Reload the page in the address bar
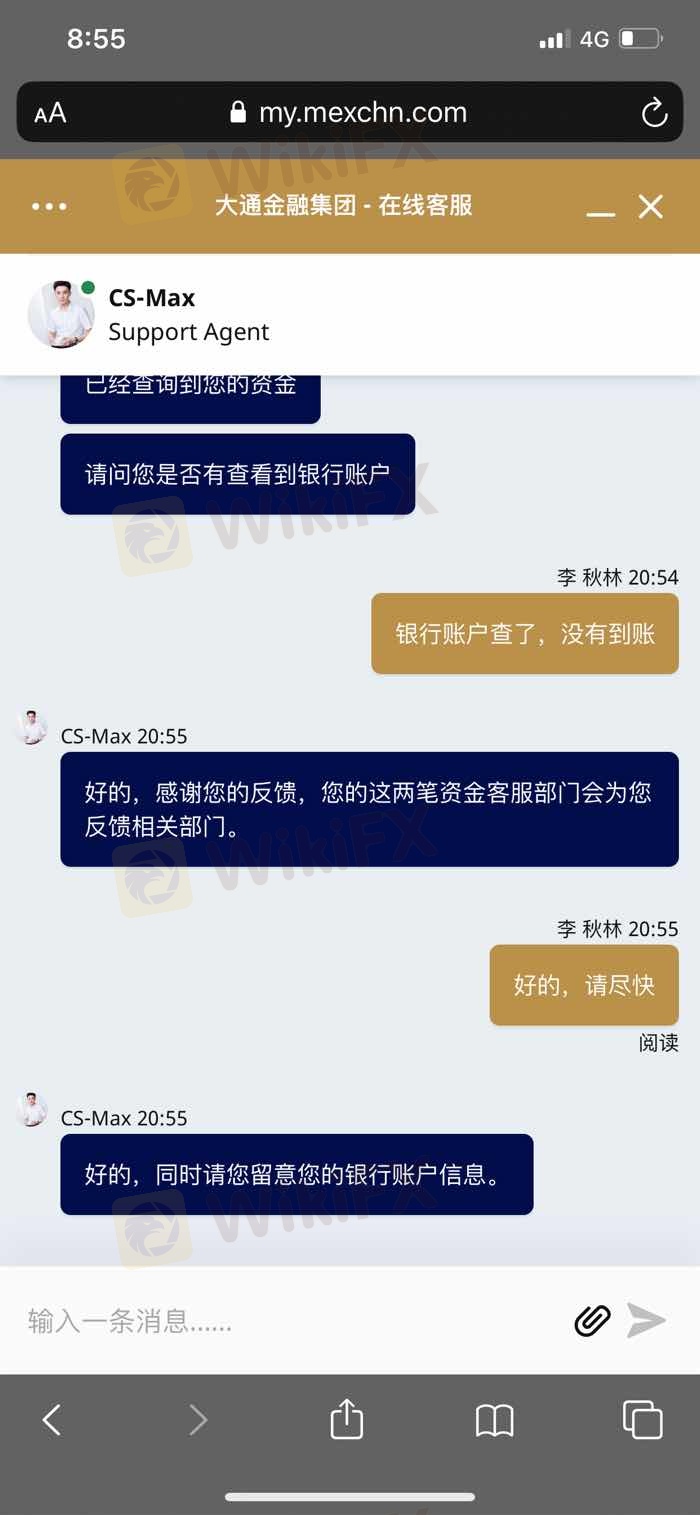 click(x=654, y=113)
